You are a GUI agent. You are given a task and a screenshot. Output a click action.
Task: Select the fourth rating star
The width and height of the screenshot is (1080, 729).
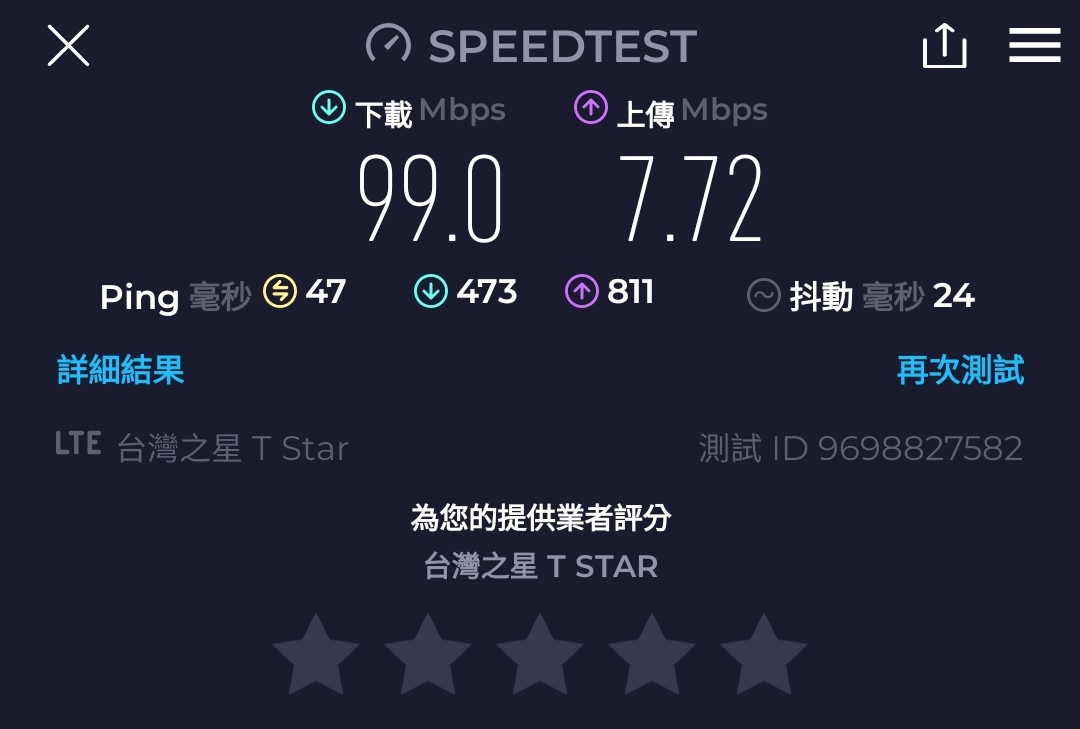click(x=652, y=655)
